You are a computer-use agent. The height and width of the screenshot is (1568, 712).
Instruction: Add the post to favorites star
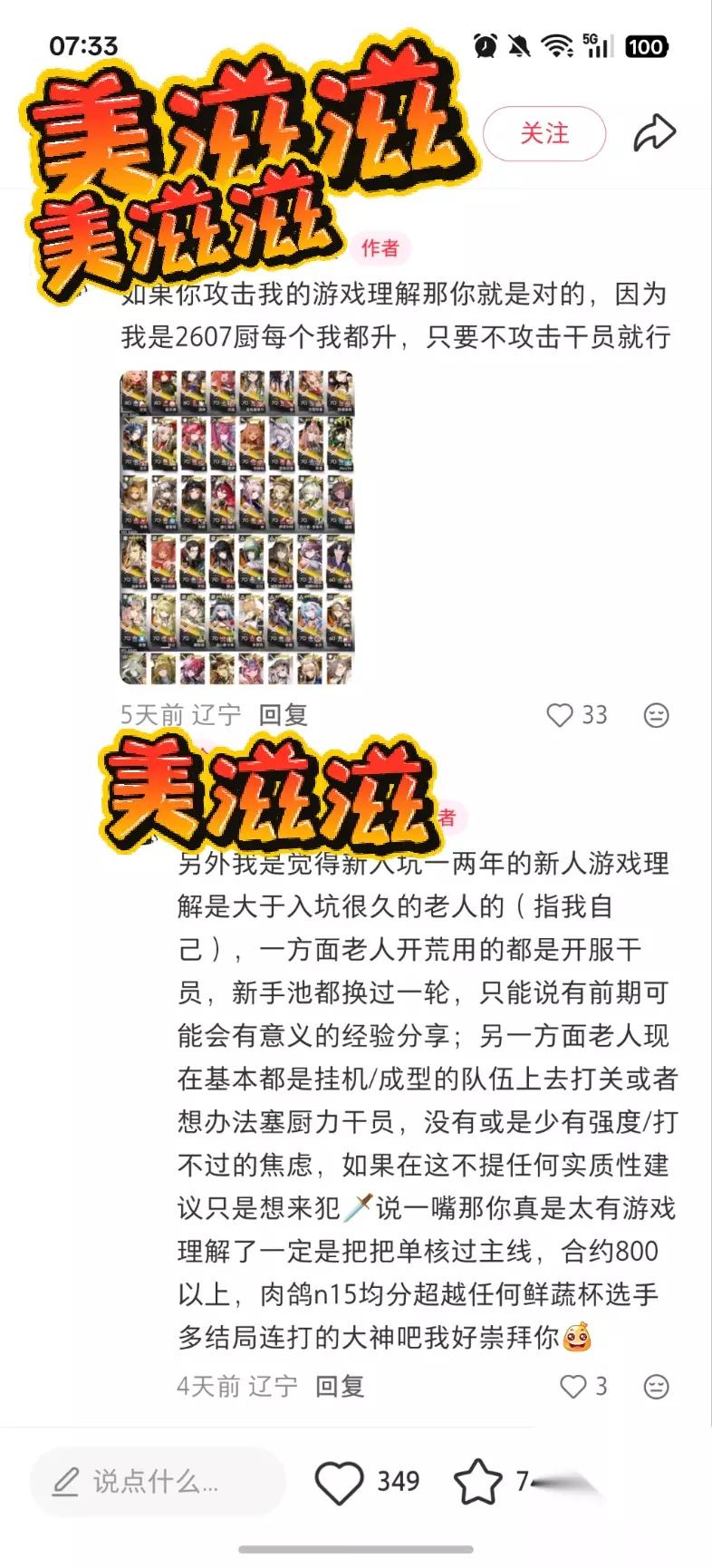click(x=477, y=1482)
